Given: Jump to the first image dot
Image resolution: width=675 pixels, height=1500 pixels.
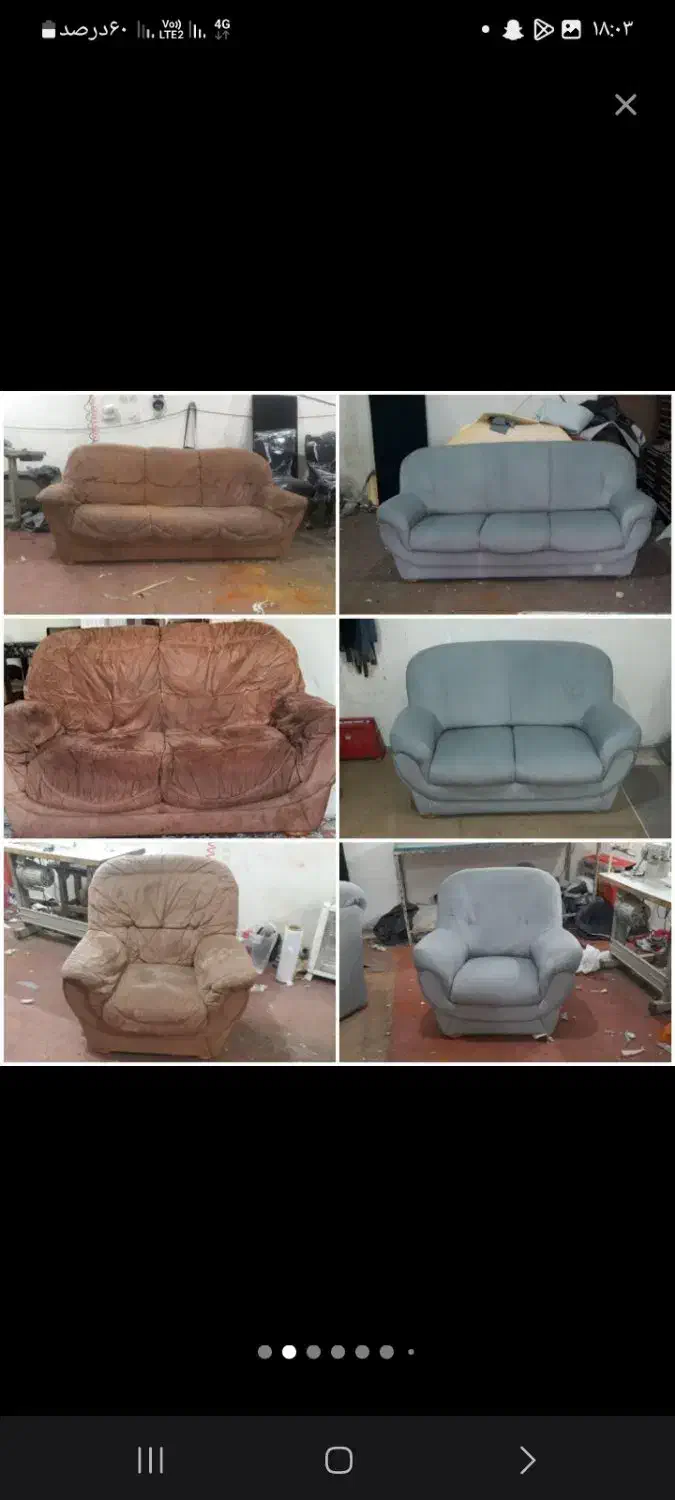Looking at the screenshot, I should [x=265, y=1352].
